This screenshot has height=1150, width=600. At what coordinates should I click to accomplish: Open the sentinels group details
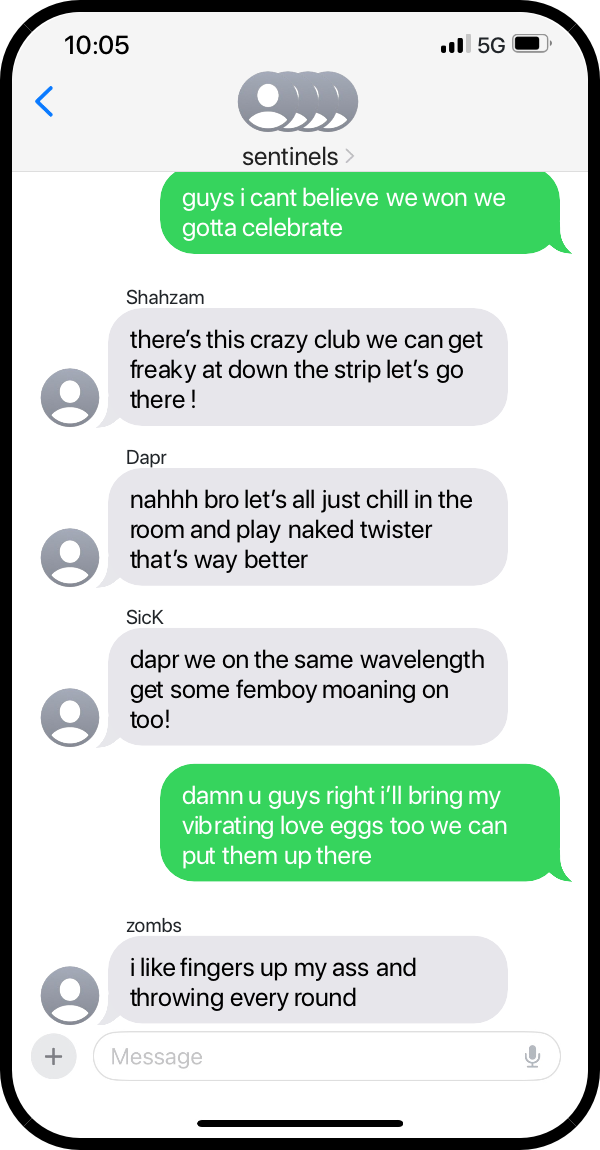(x=298, y=156)
